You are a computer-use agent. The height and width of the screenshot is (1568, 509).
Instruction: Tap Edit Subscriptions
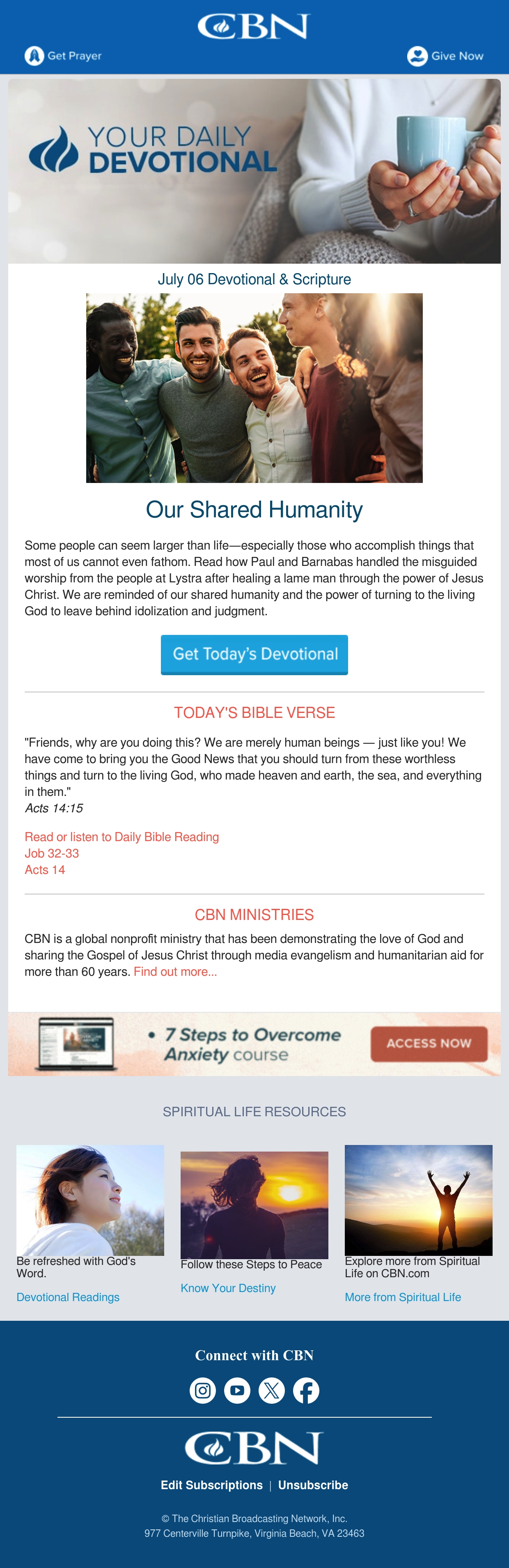click(x=212, y=1485)
